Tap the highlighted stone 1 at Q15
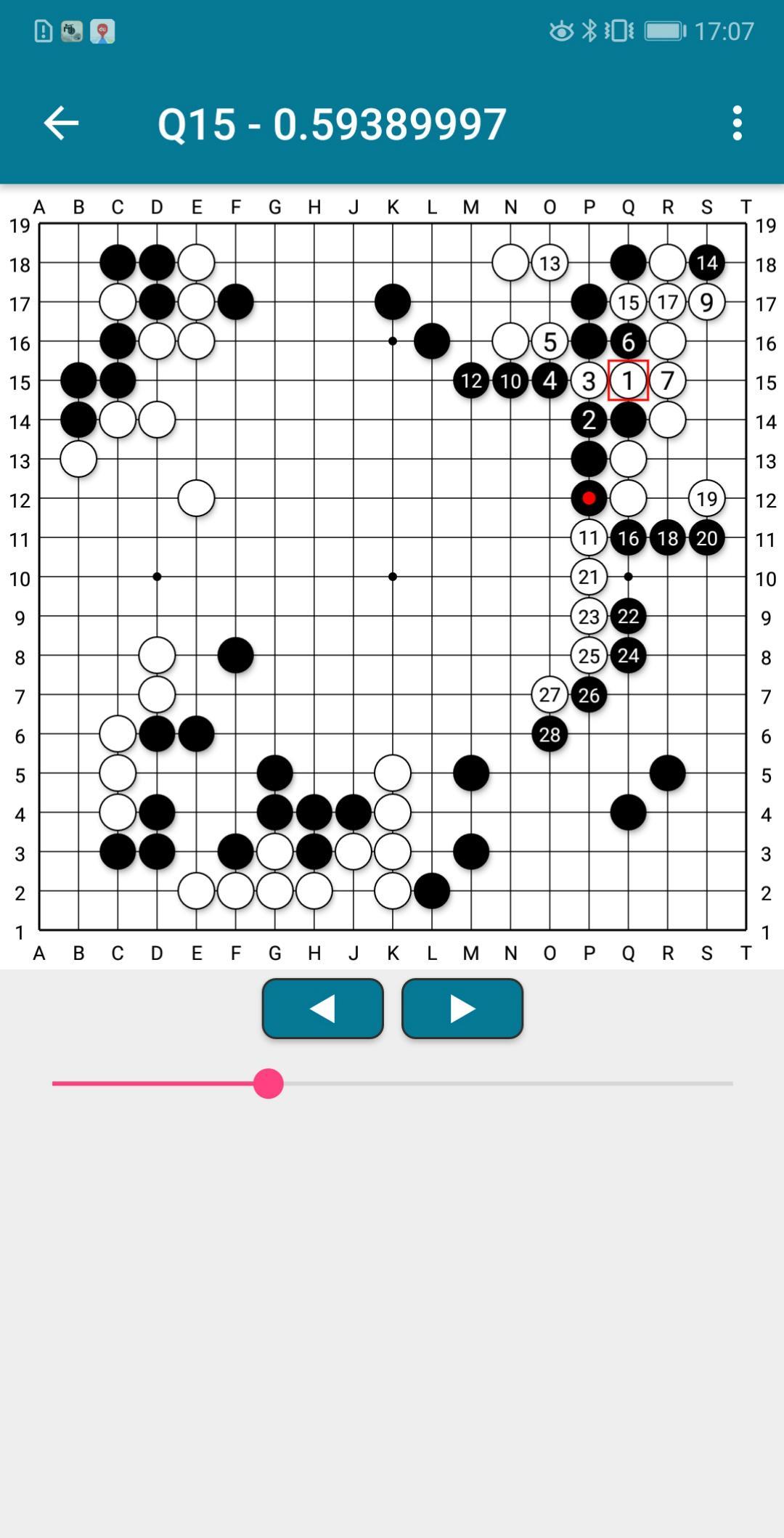The width and height of the screenshot is (784, 1538). [628, 381]
